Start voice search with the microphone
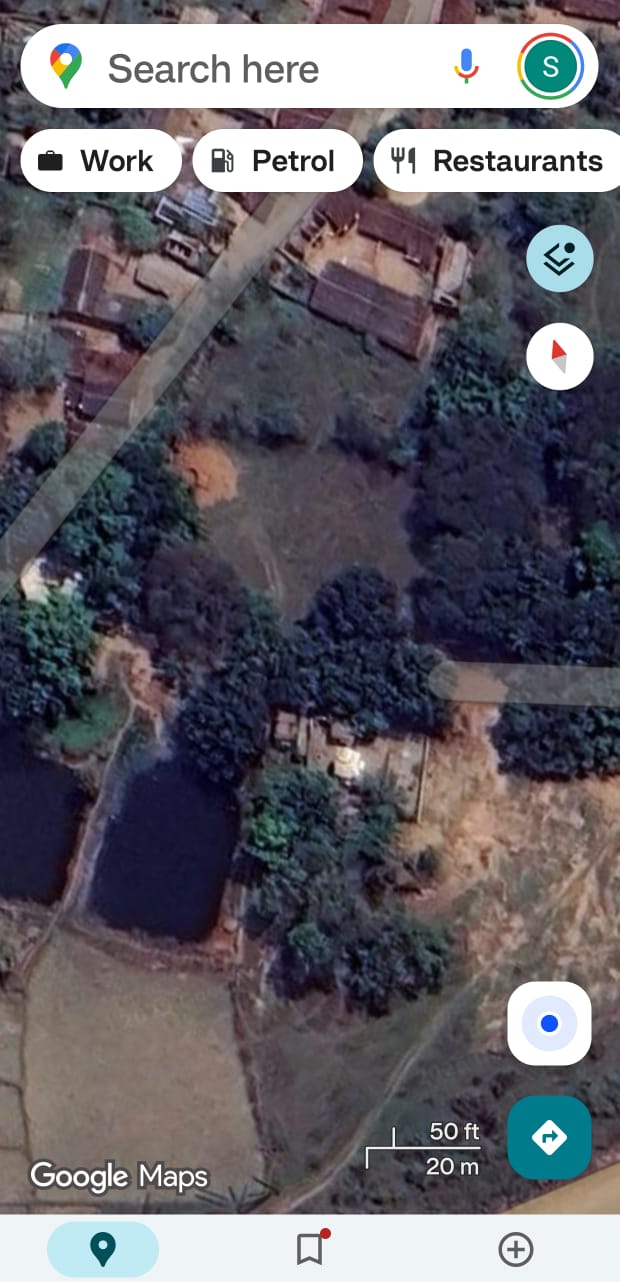Viewport: 620px width, 1282px height. [x=466, y=67]
